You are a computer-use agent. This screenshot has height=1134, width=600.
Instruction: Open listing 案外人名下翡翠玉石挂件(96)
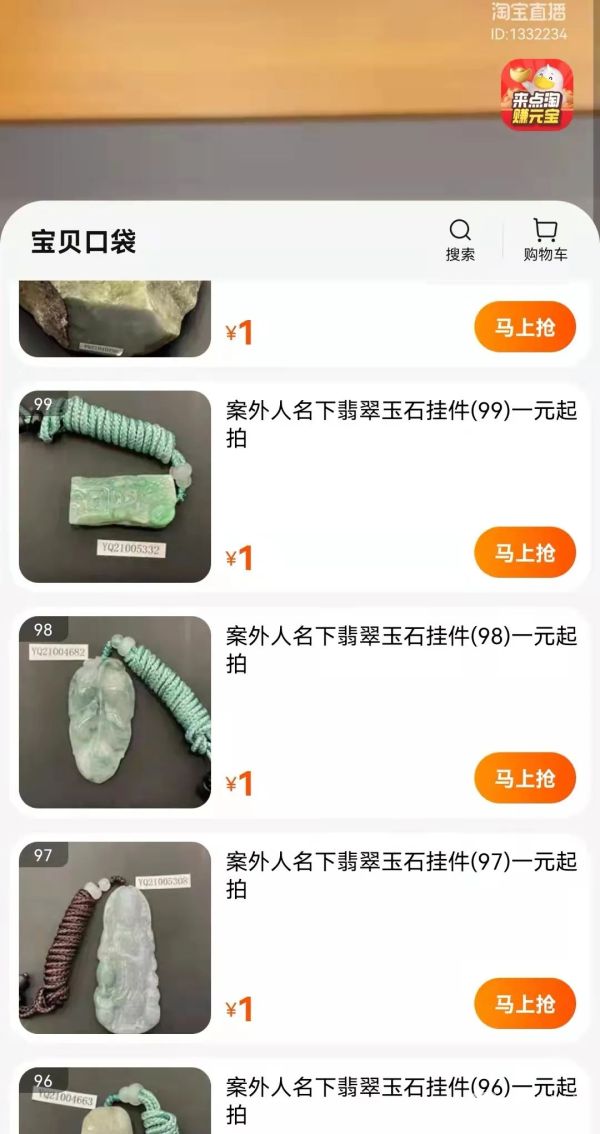coord(400,1099)
